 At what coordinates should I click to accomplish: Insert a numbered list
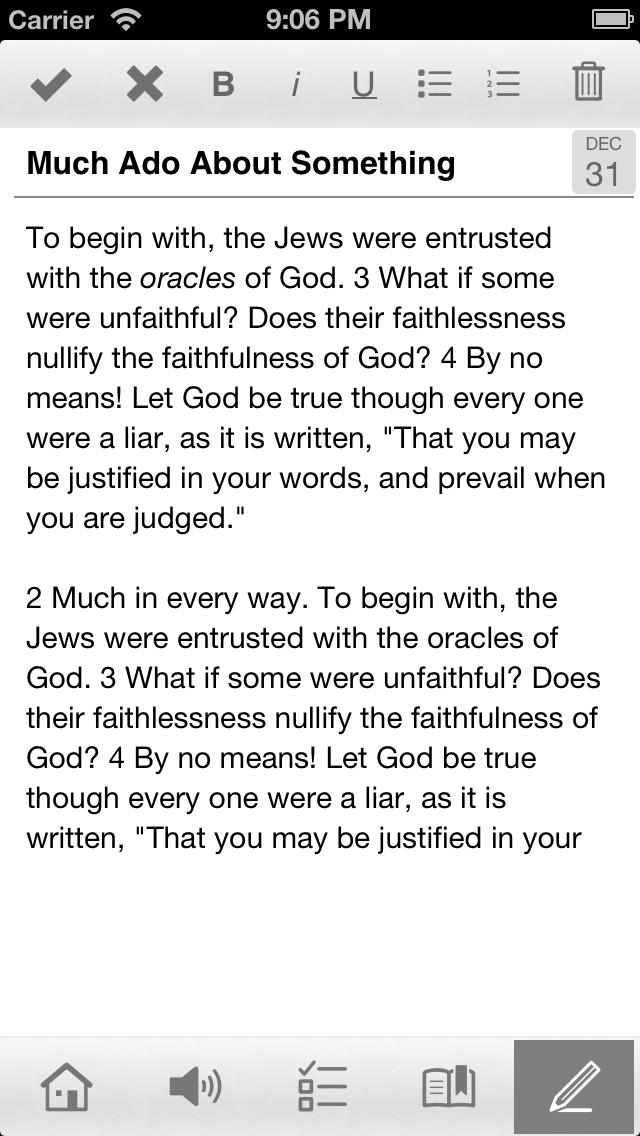(503, 85)
